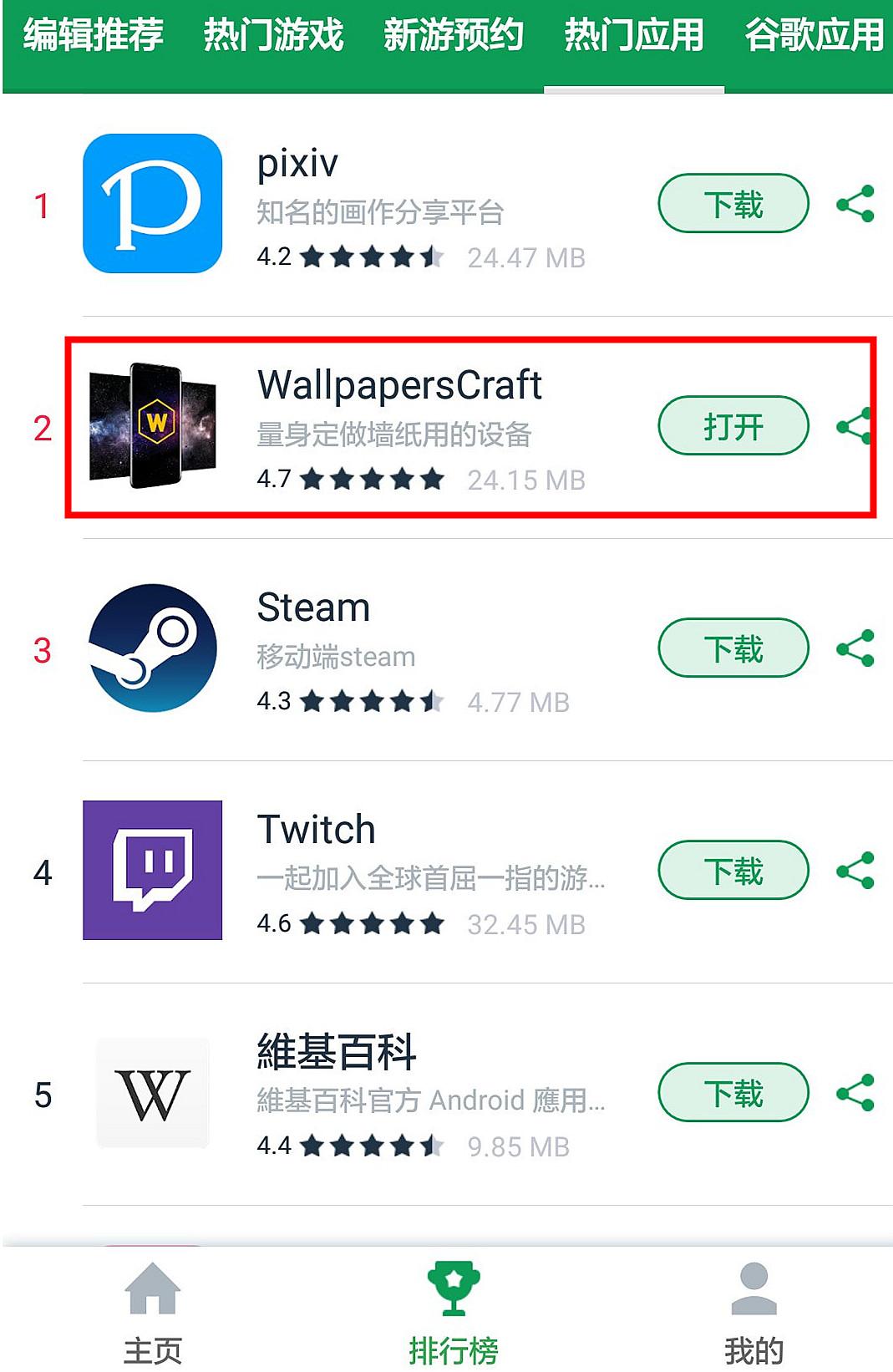
Task: Download the pixiv app
Action: tap(732, 203)
